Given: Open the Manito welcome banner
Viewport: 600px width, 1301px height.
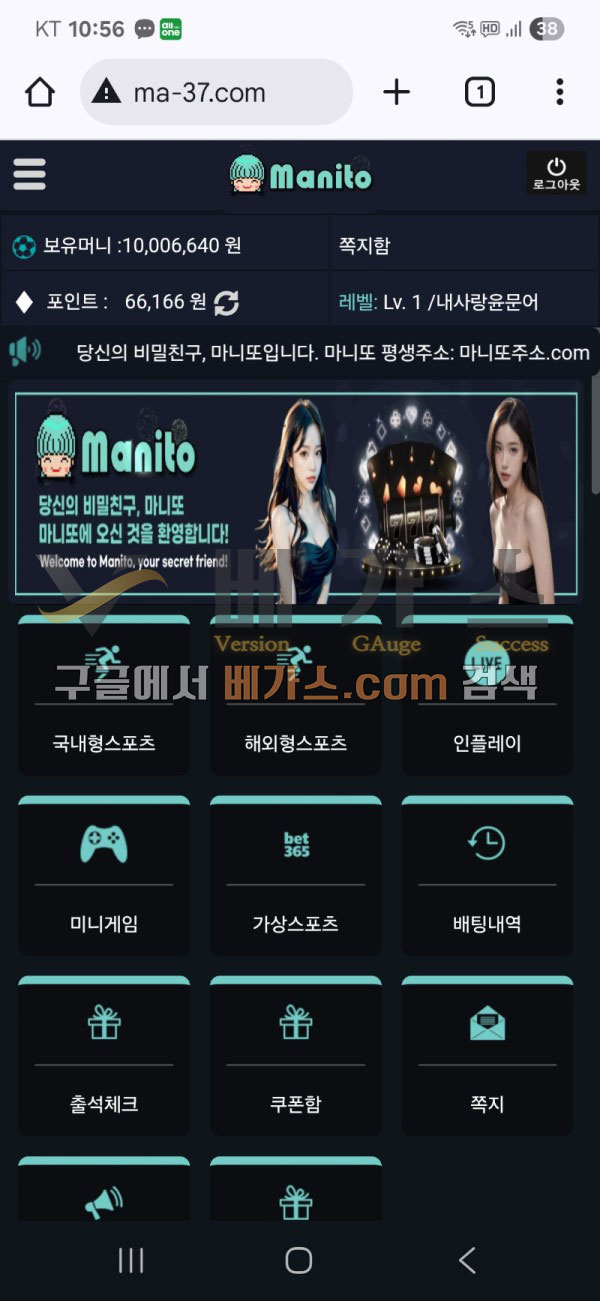Looking at the screenshot, I should click(296, 493).
